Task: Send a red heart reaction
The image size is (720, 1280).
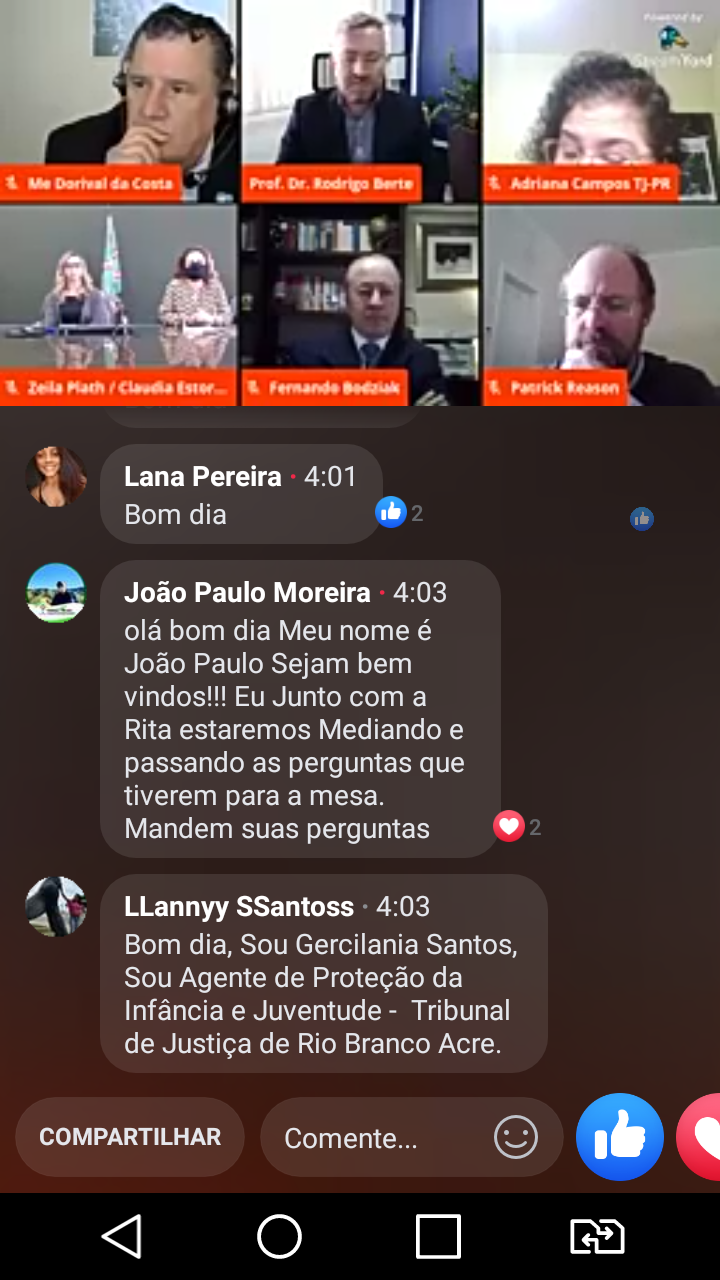Action: click(x=702, y=1137)
